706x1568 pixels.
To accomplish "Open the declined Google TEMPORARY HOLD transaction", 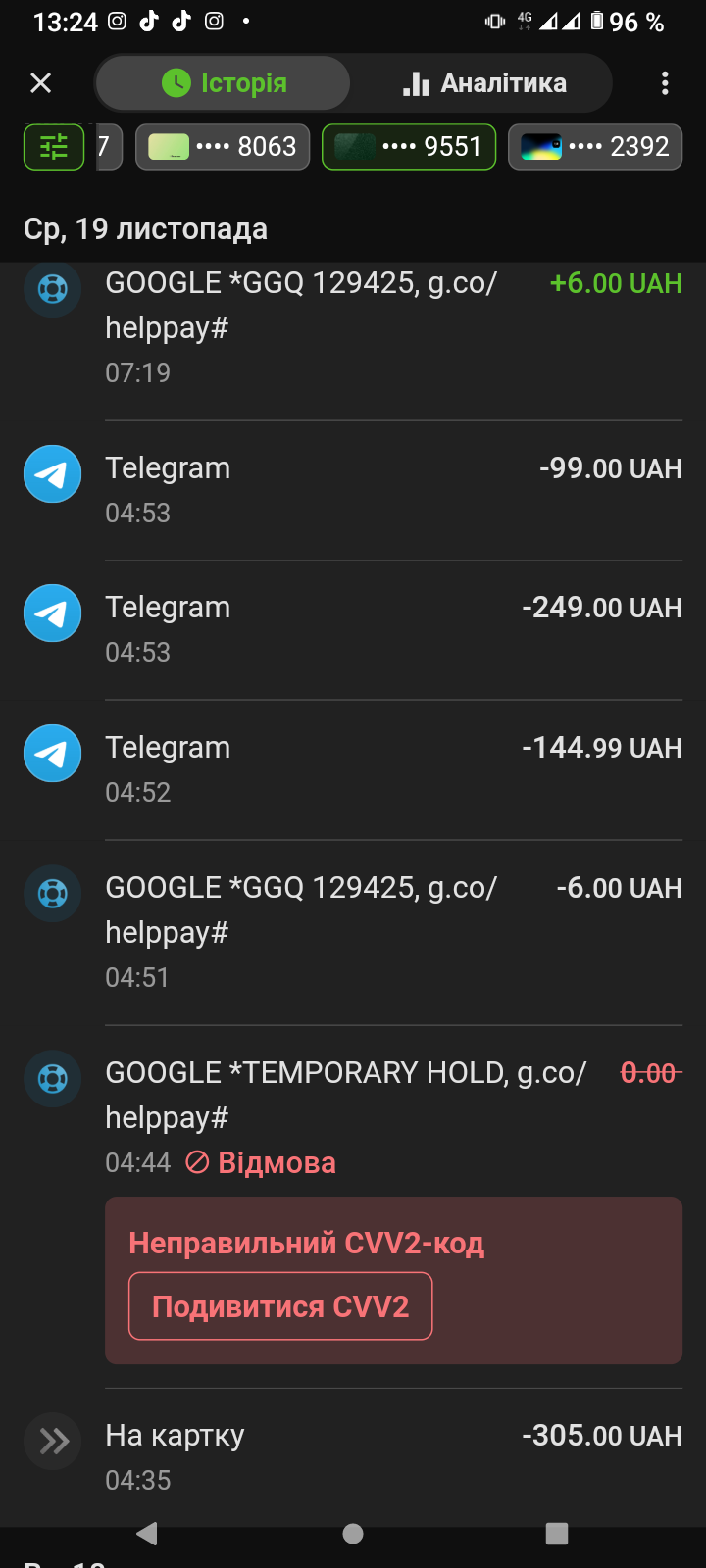I will click(x=392, y=1116).
